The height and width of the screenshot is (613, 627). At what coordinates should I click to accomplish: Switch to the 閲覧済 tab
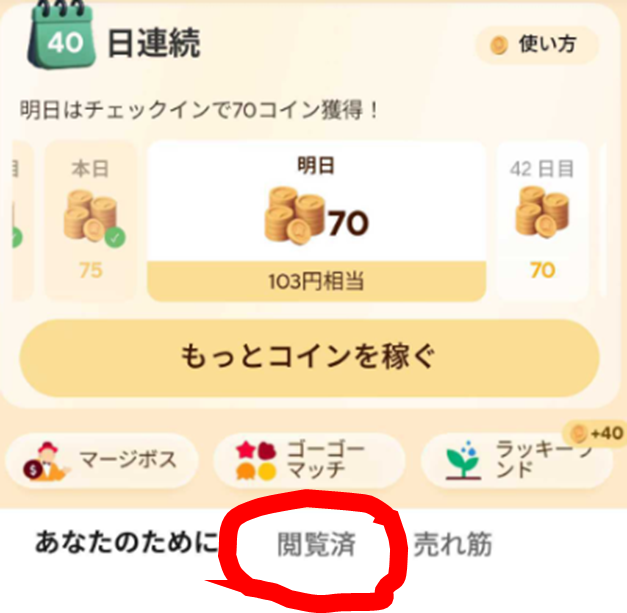[x=316, y=545]
